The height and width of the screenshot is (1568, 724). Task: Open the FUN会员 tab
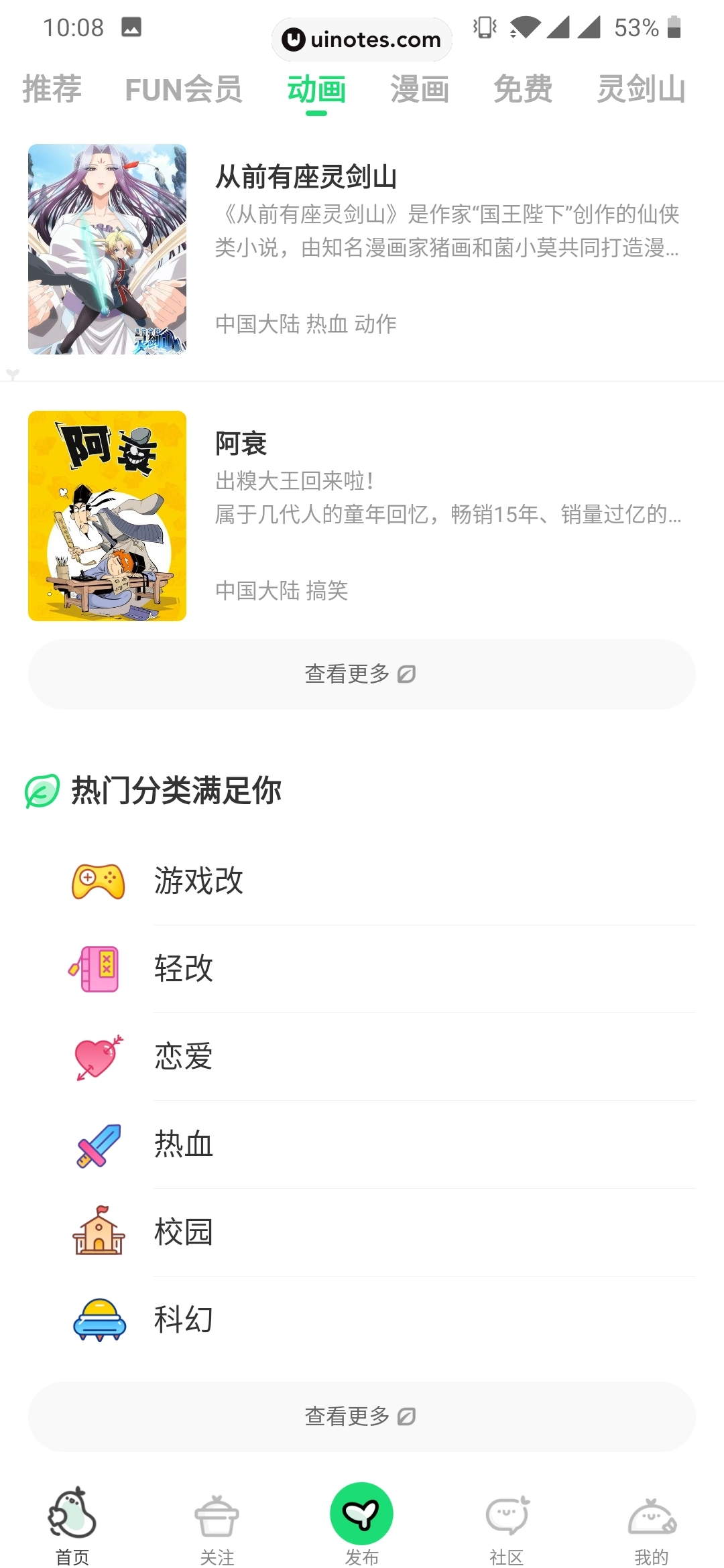click(x=183, y=89)
